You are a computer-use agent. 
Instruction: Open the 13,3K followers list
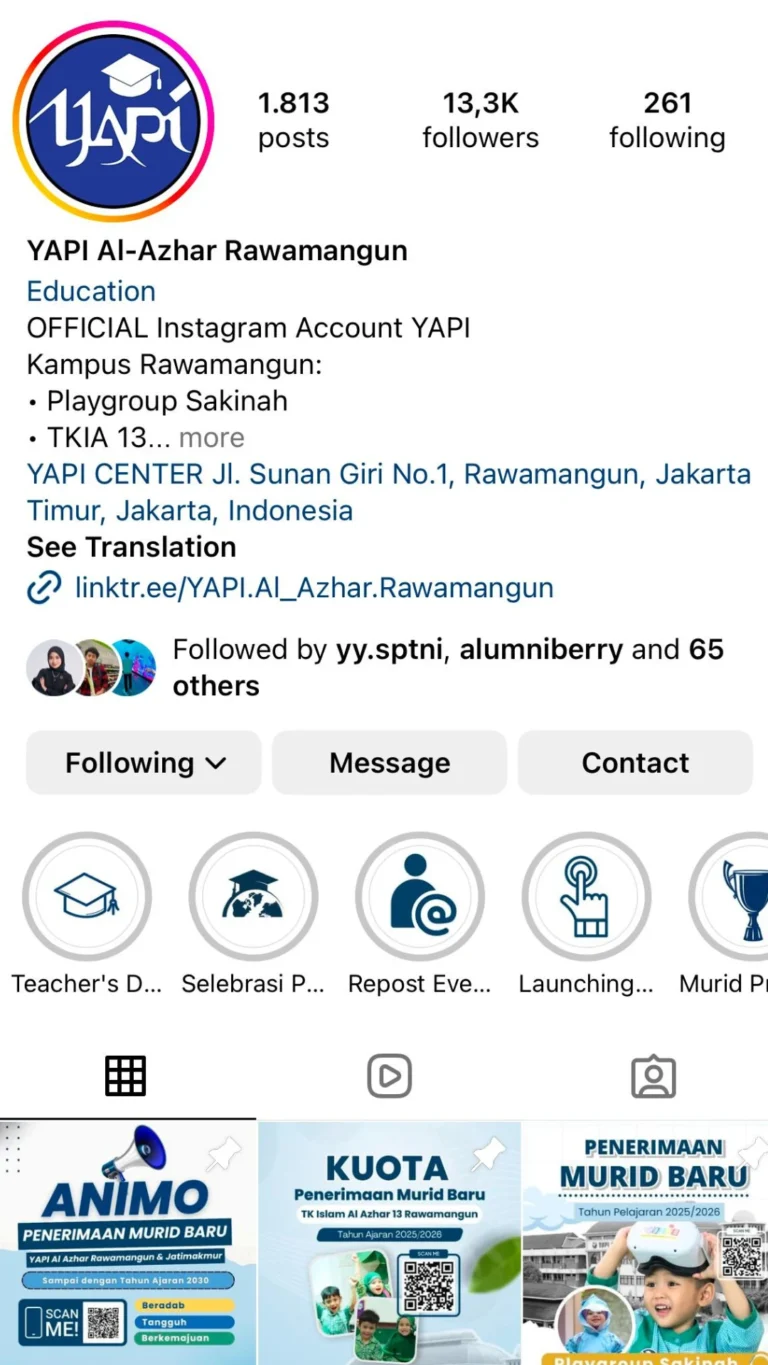[x=480, y=120]
